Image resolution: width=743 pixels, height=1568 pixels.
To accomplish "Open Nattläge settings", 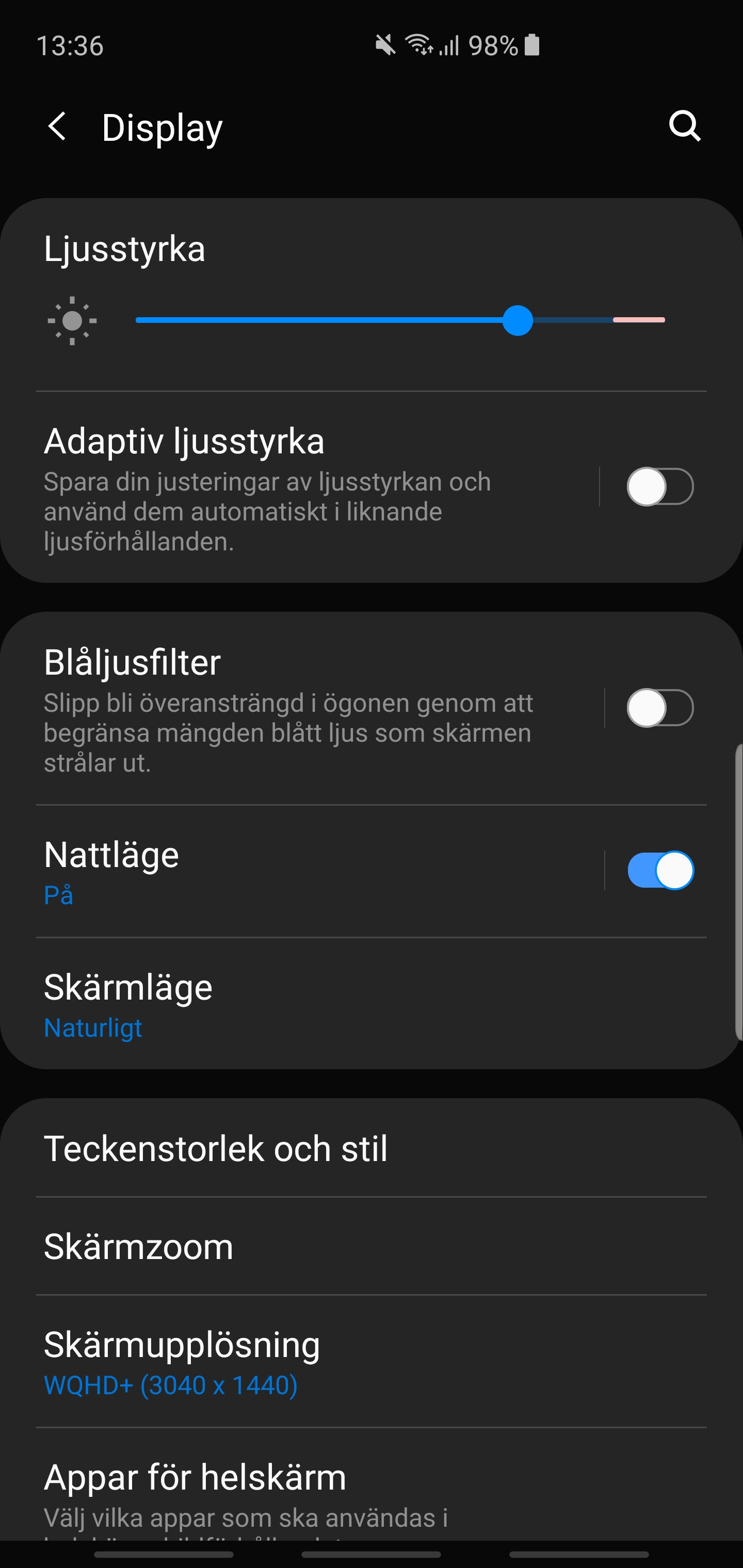I will point(304,872).
